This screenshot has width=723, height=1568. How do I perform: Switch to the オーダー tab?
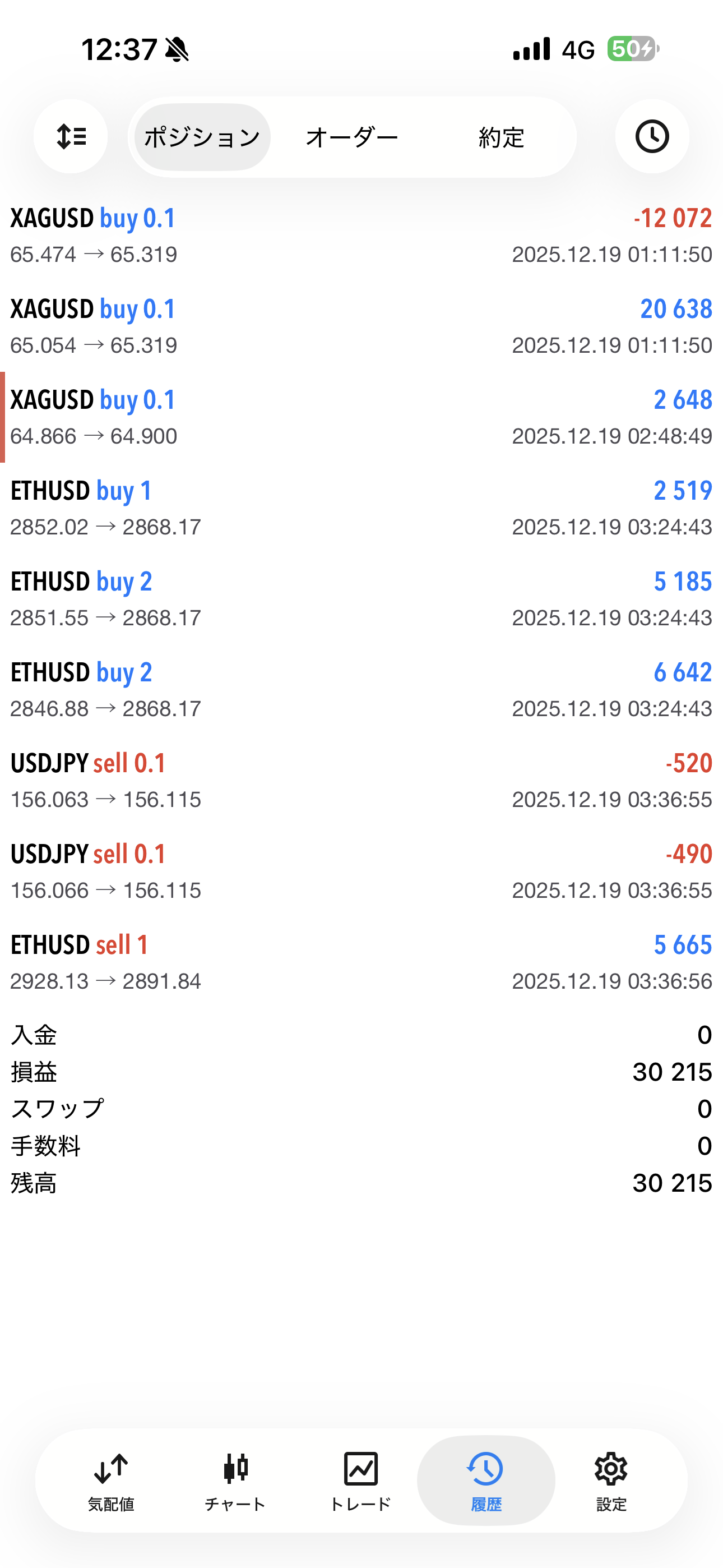352,137
